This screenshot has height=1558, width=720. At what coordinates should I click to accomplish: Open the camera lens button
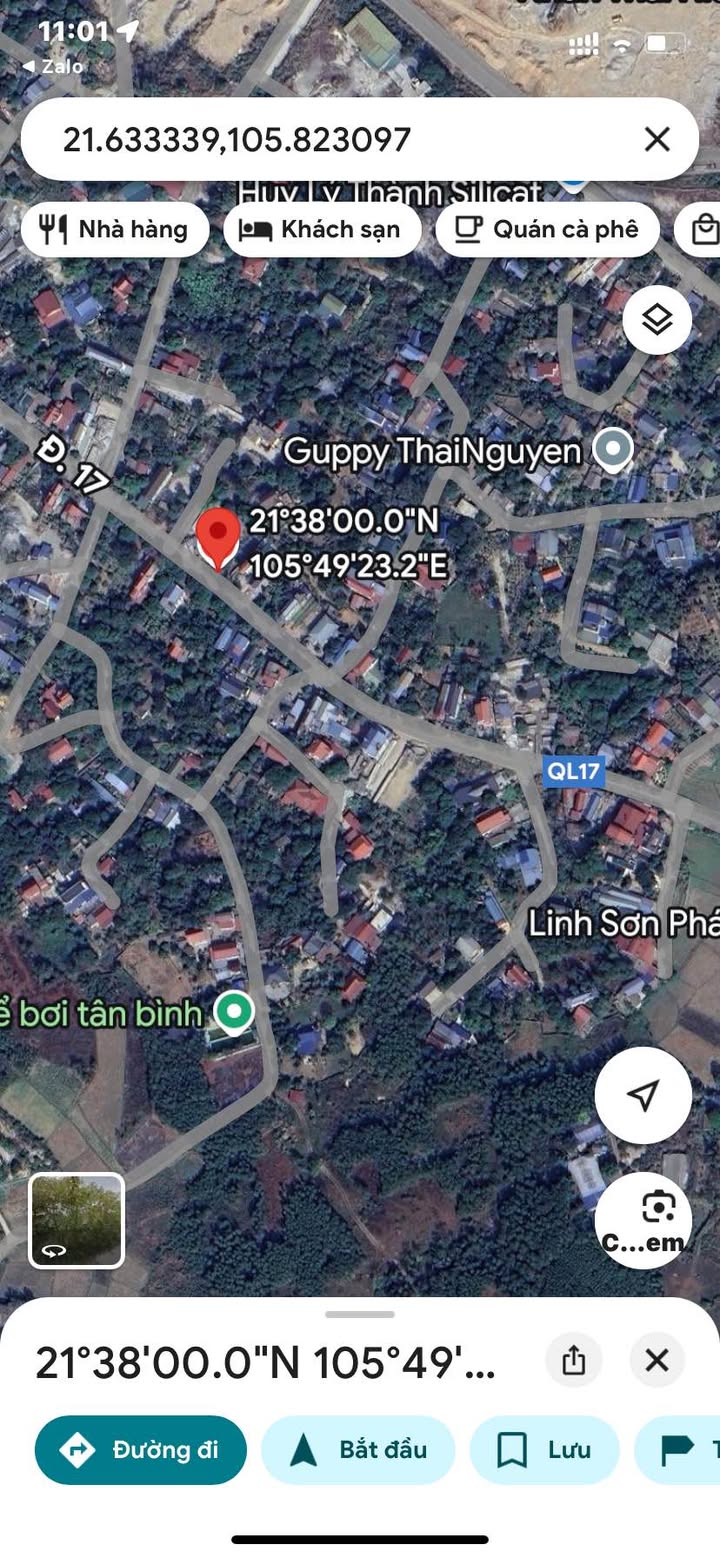point(643,1220)
